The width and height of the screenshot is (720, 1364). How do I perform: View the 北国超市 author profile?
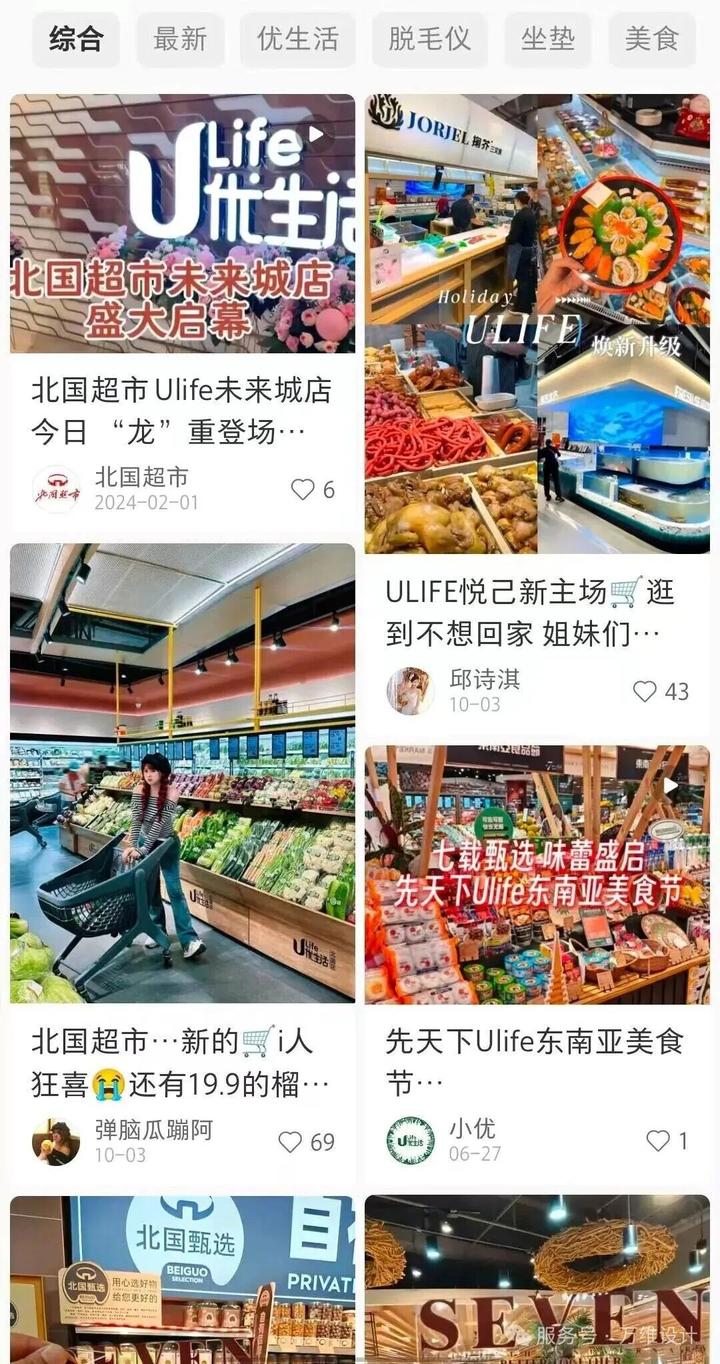[57, 489]
